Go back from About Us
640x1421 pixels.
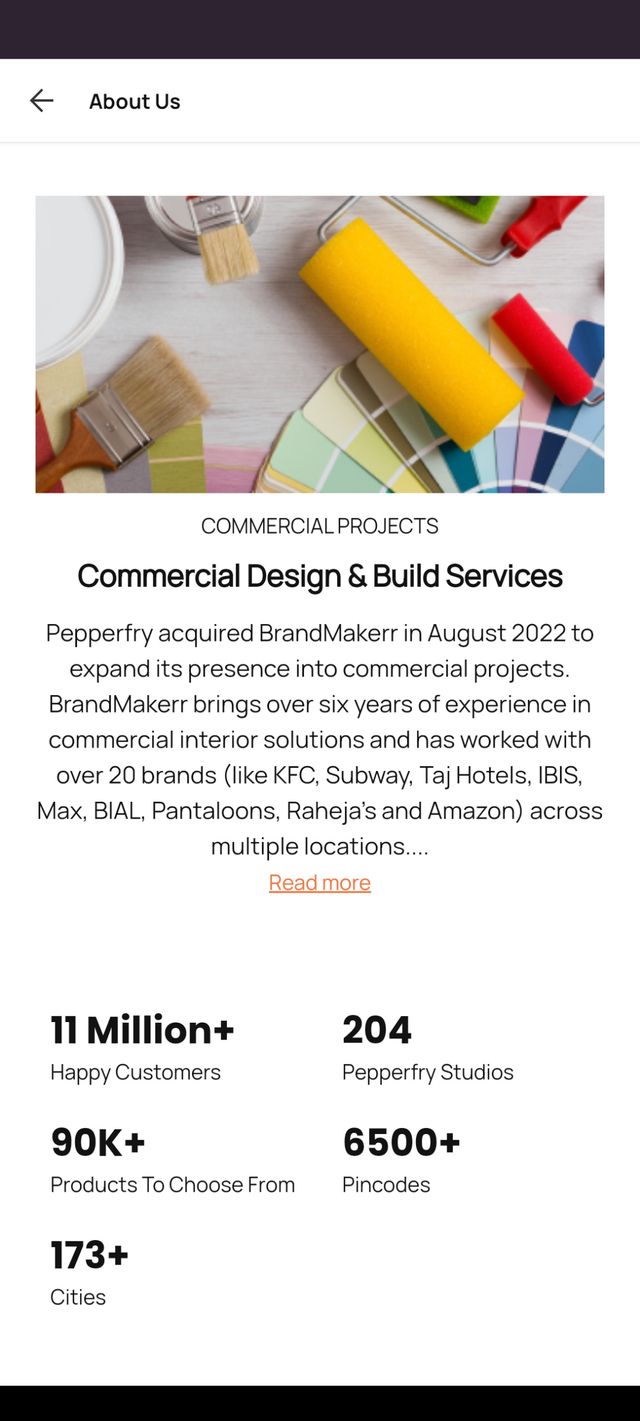tap(41, 101)
